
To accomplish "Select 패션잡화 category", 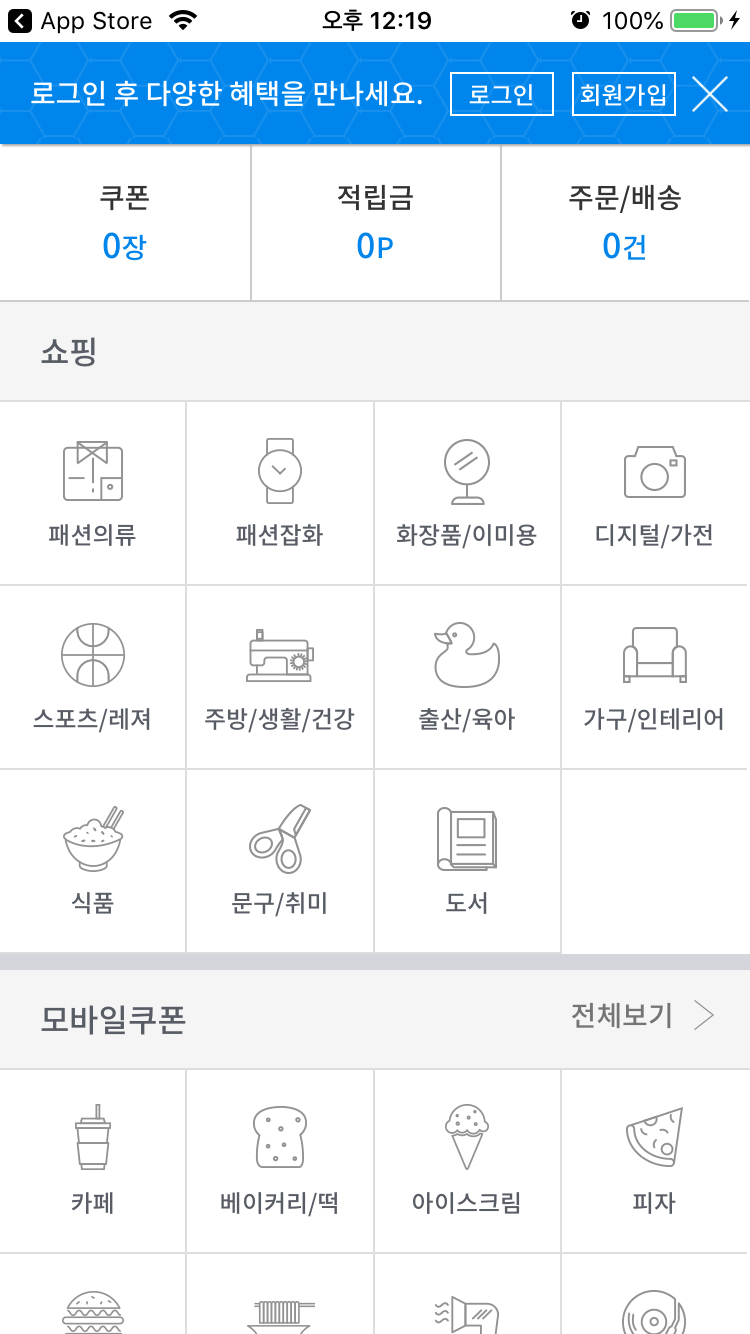I will tap(280, 493).
